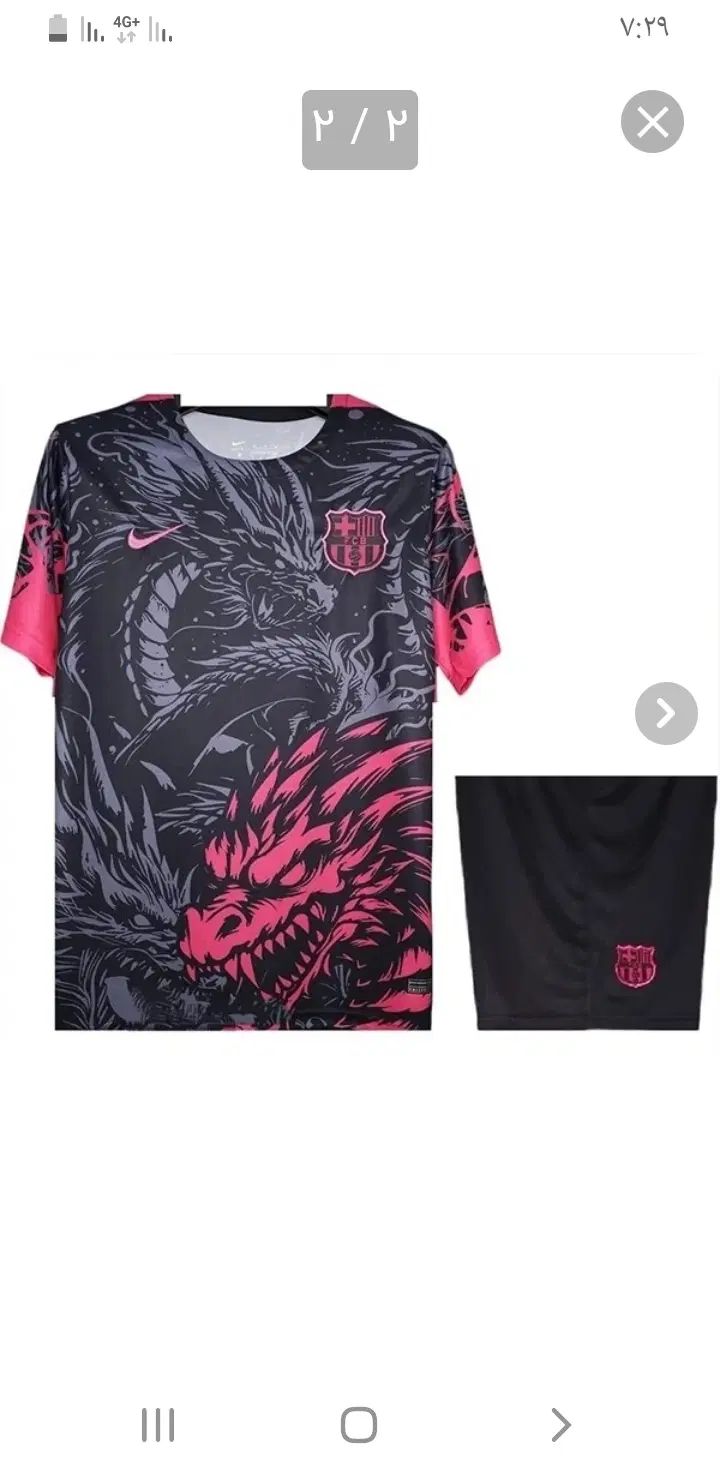The height and width of the screenshot is (1480, 720).
Task: Go back using system navigation
Action: [x=560, y=1424]
